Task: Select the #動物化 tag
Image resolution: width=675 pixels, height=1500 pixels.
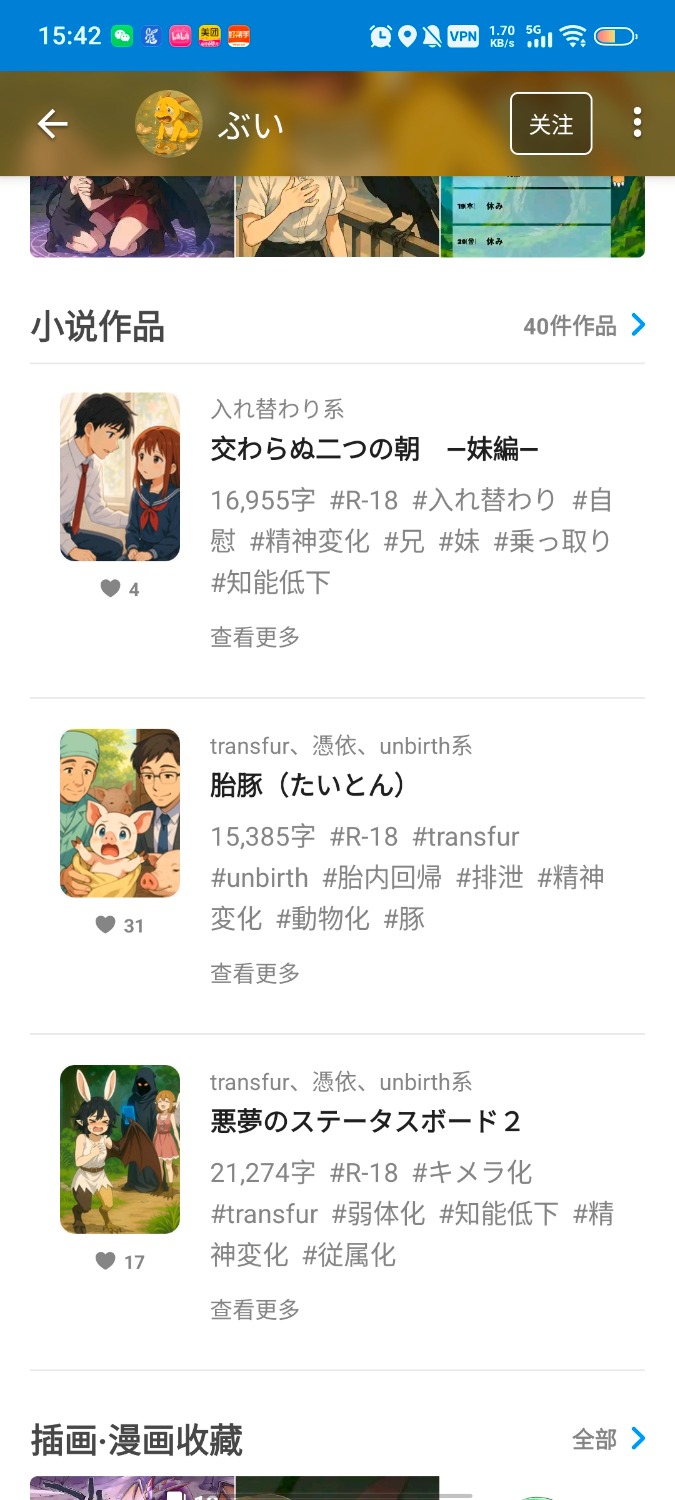Action: tap(323, 918)
